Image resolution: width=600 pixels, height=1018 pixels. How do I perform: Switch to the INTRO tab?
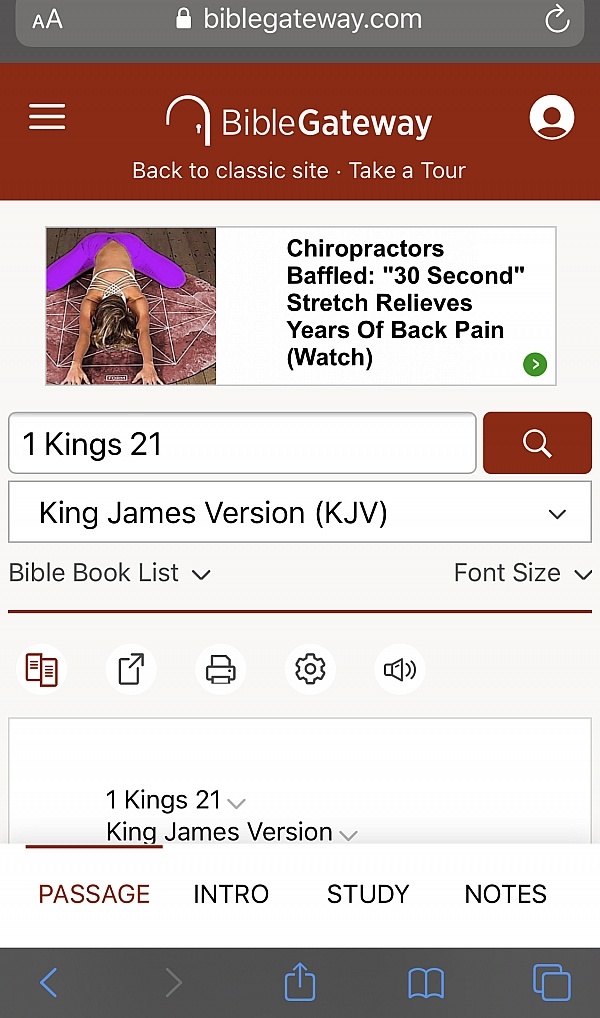point(231,894)
